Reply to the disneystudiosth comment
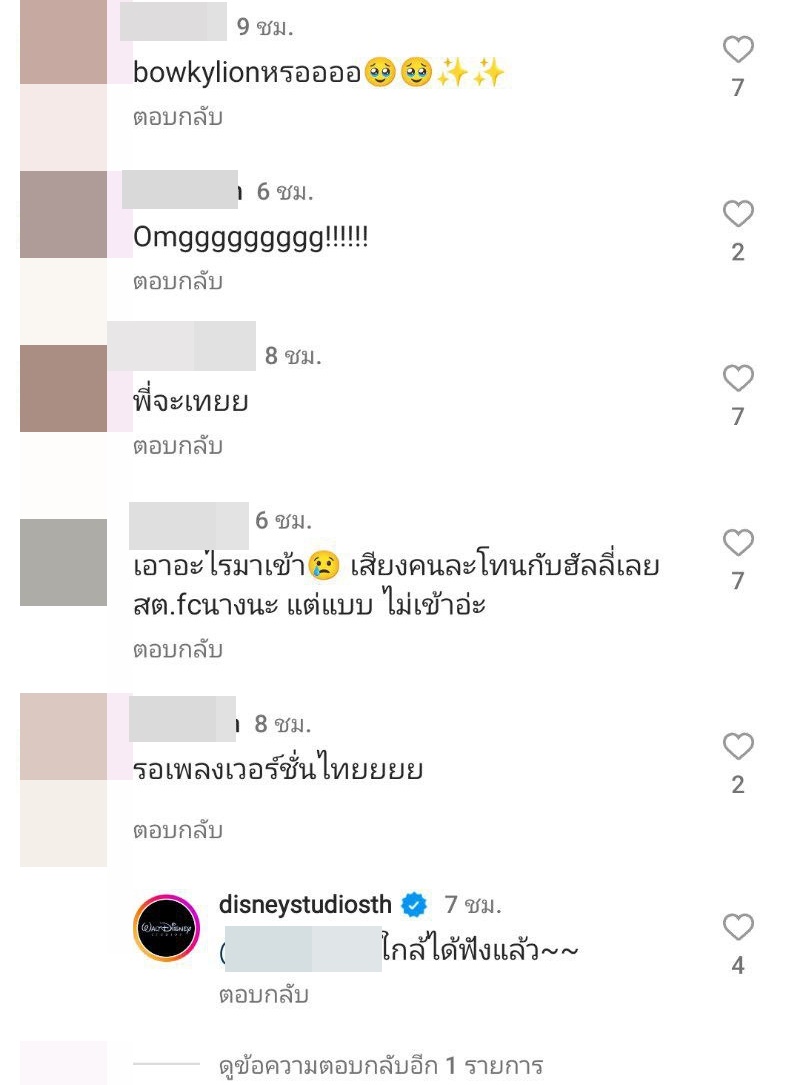800x1085 pixels. coord(264,995)
